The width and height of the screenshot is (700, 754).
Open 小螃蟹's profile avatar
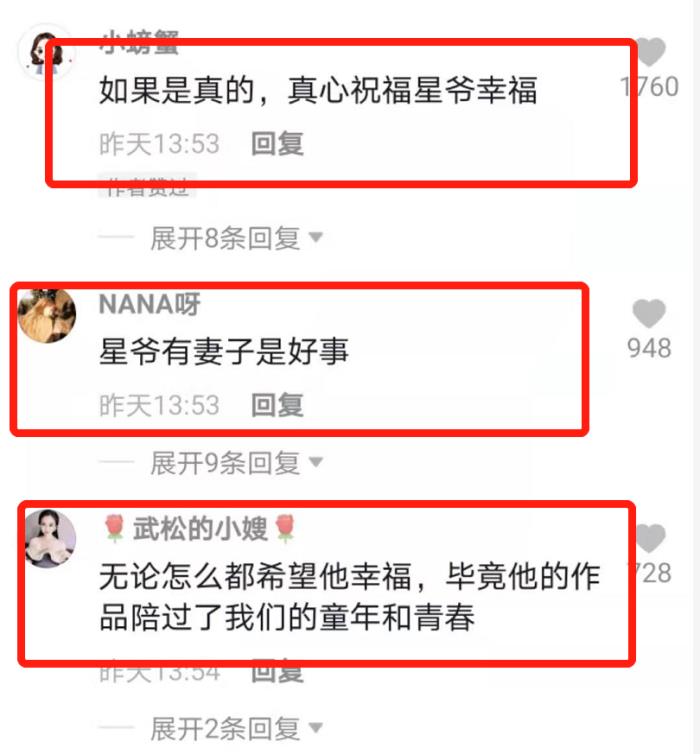[x=45, y=52]
